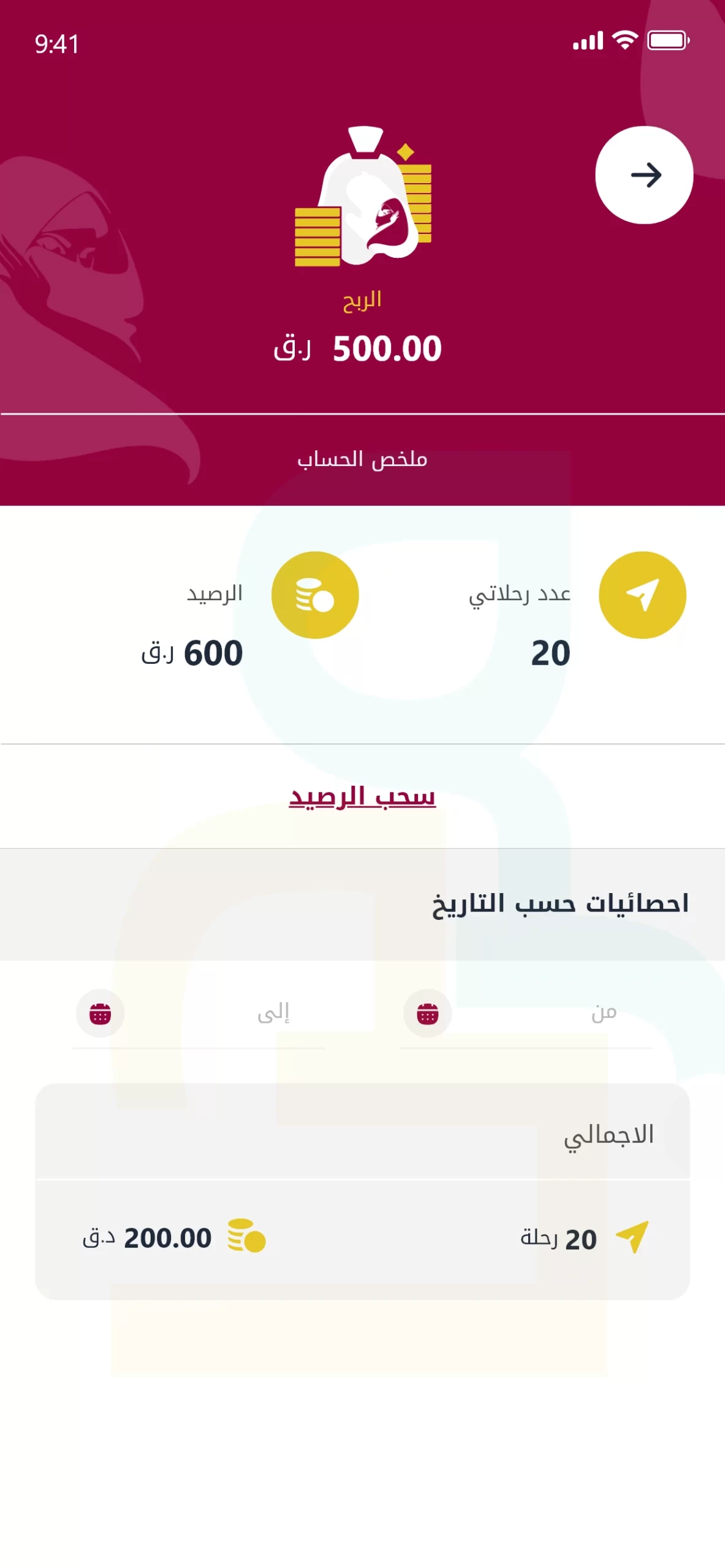Image resolution: width=725 pixels, height=1568 pixels.
Task: Click the calendar icon beside the من field
Action: [427, 1014]
